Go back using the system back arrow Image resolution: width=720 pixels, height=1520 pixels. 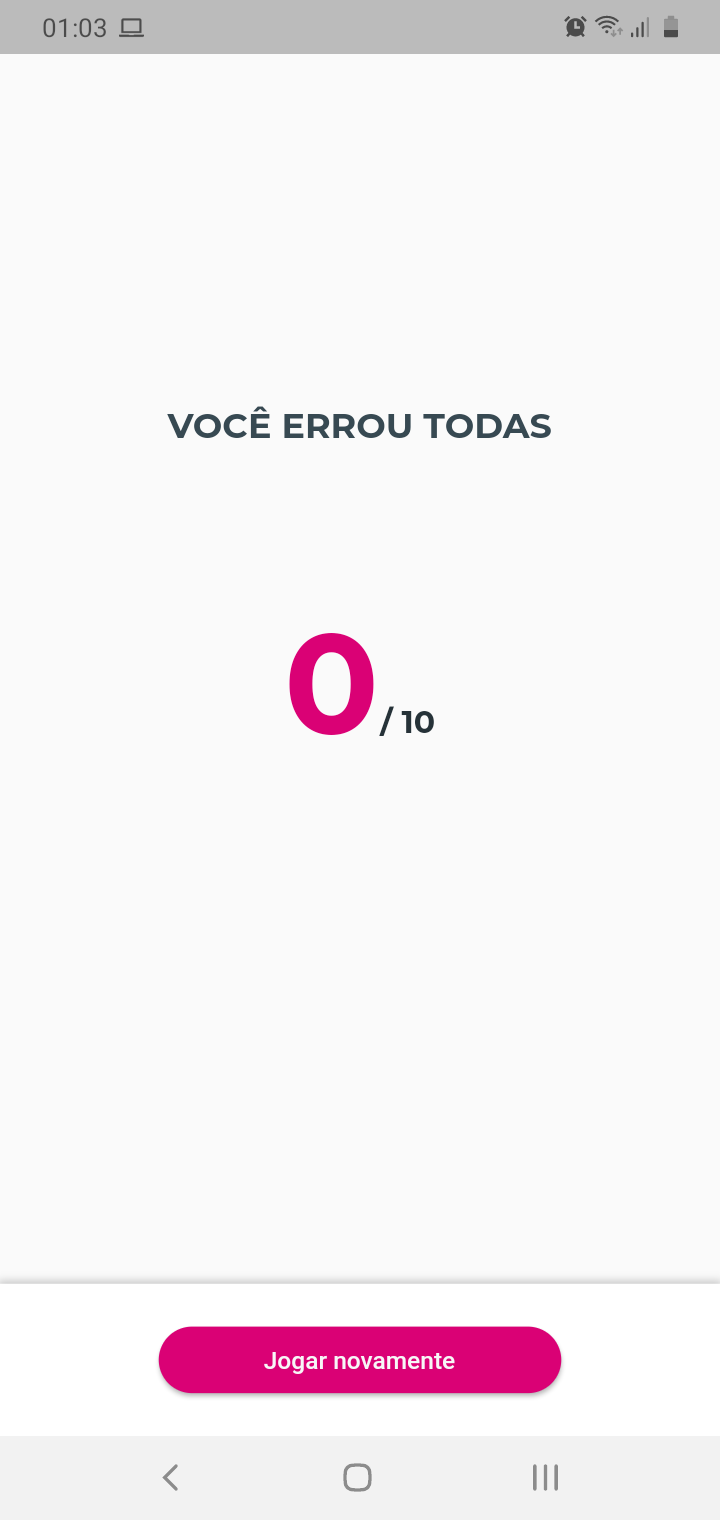point(171,1477)
